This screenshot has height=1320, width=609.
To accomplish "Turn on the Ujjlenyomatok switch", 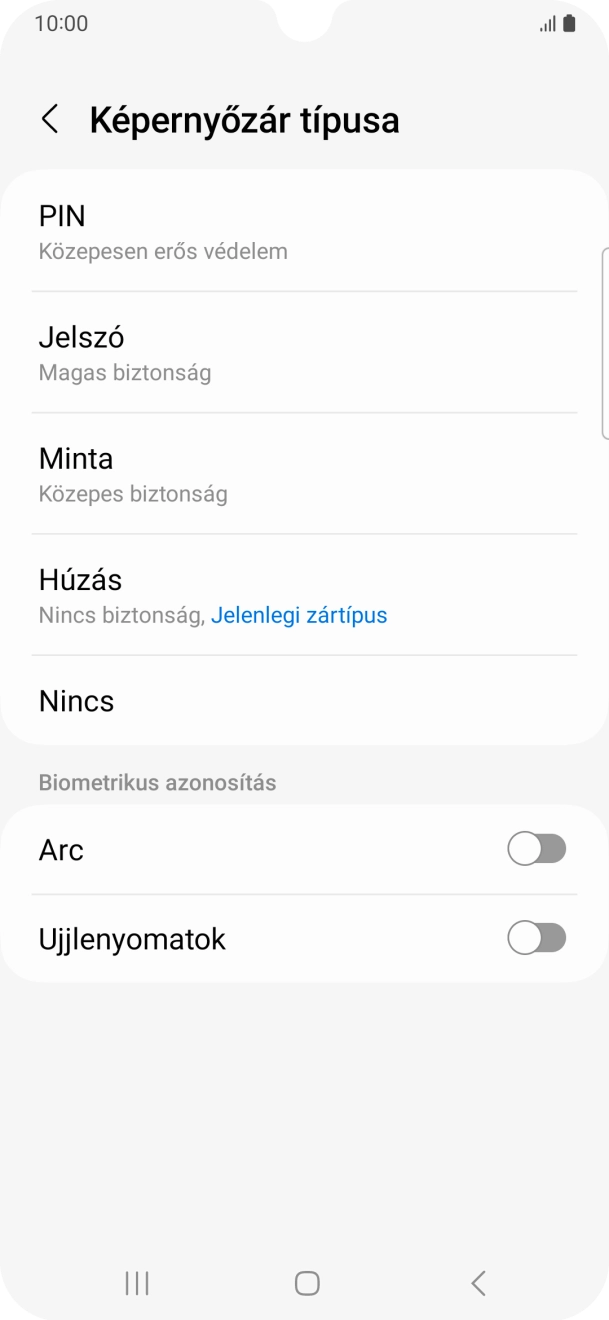I will click(536, 938).
